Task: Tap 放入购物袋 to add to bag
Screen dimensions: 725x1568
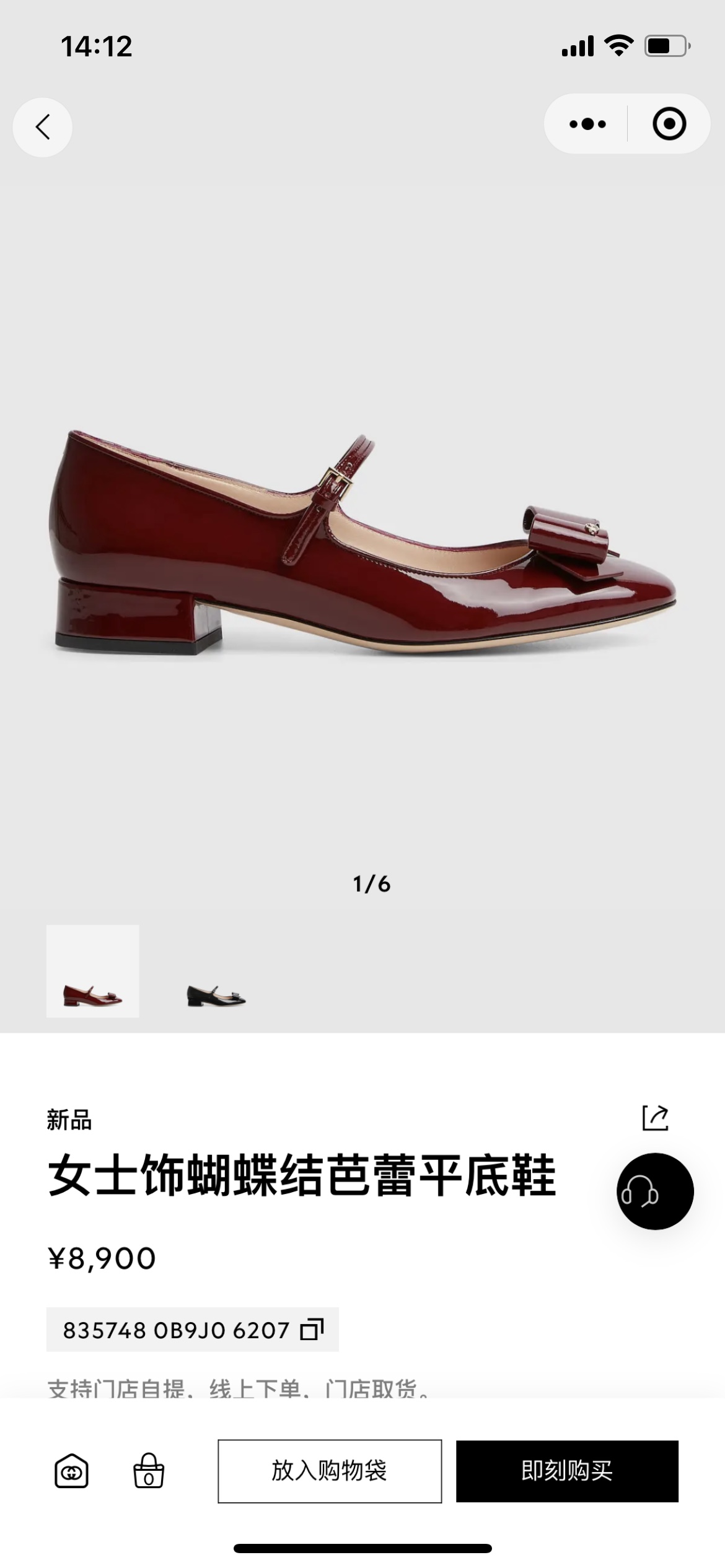Action: click(x=330, y=1471)
